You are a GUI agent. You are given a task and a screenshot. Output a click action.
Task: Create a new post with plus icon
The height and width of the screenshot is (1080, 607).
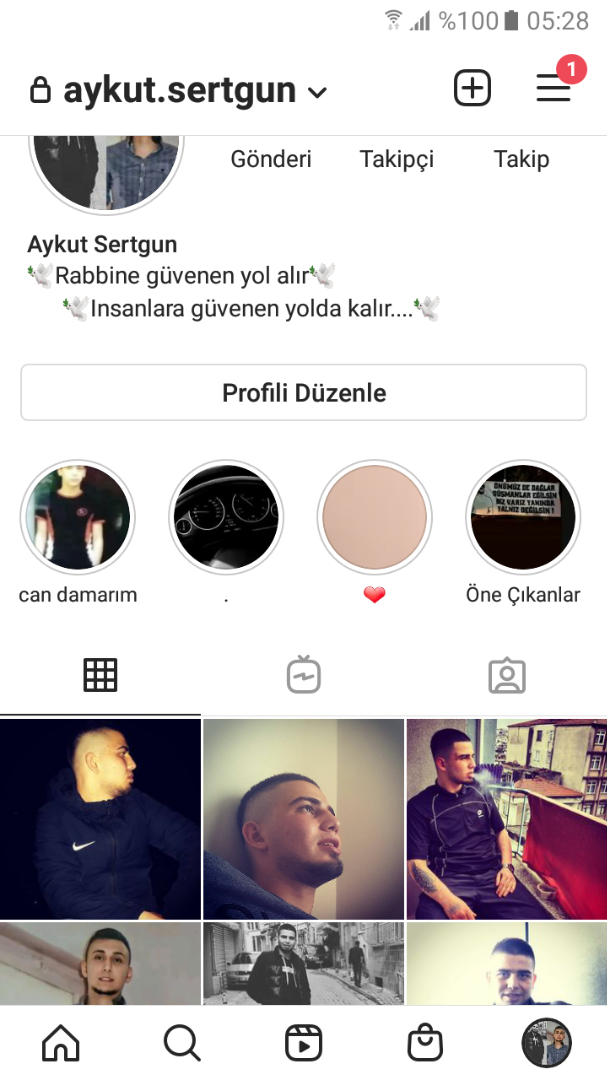pos(472,88)
